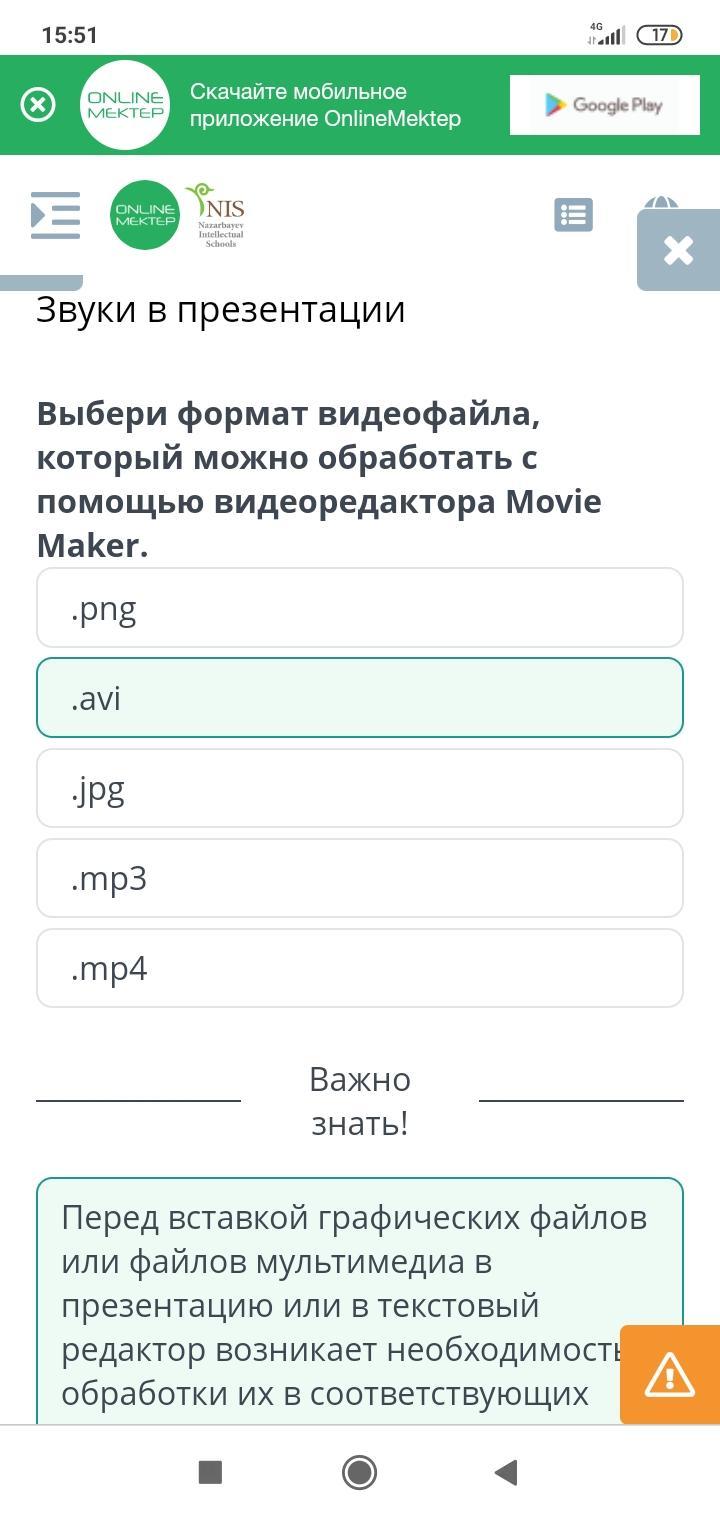
Task: Close the panel with the X button
Action: pos(678,250)
